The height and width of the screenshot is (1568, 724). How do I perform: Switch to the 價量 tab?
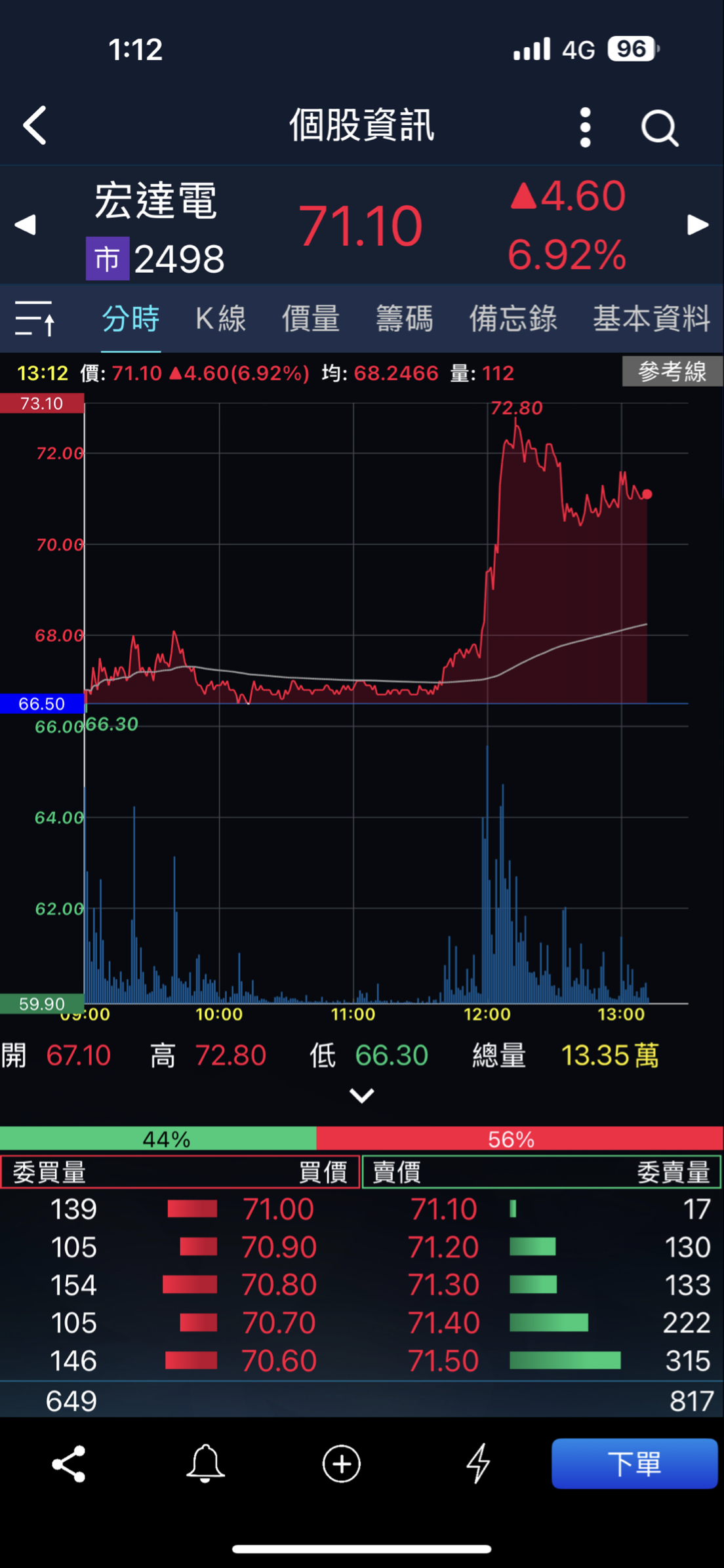(310, 319)
